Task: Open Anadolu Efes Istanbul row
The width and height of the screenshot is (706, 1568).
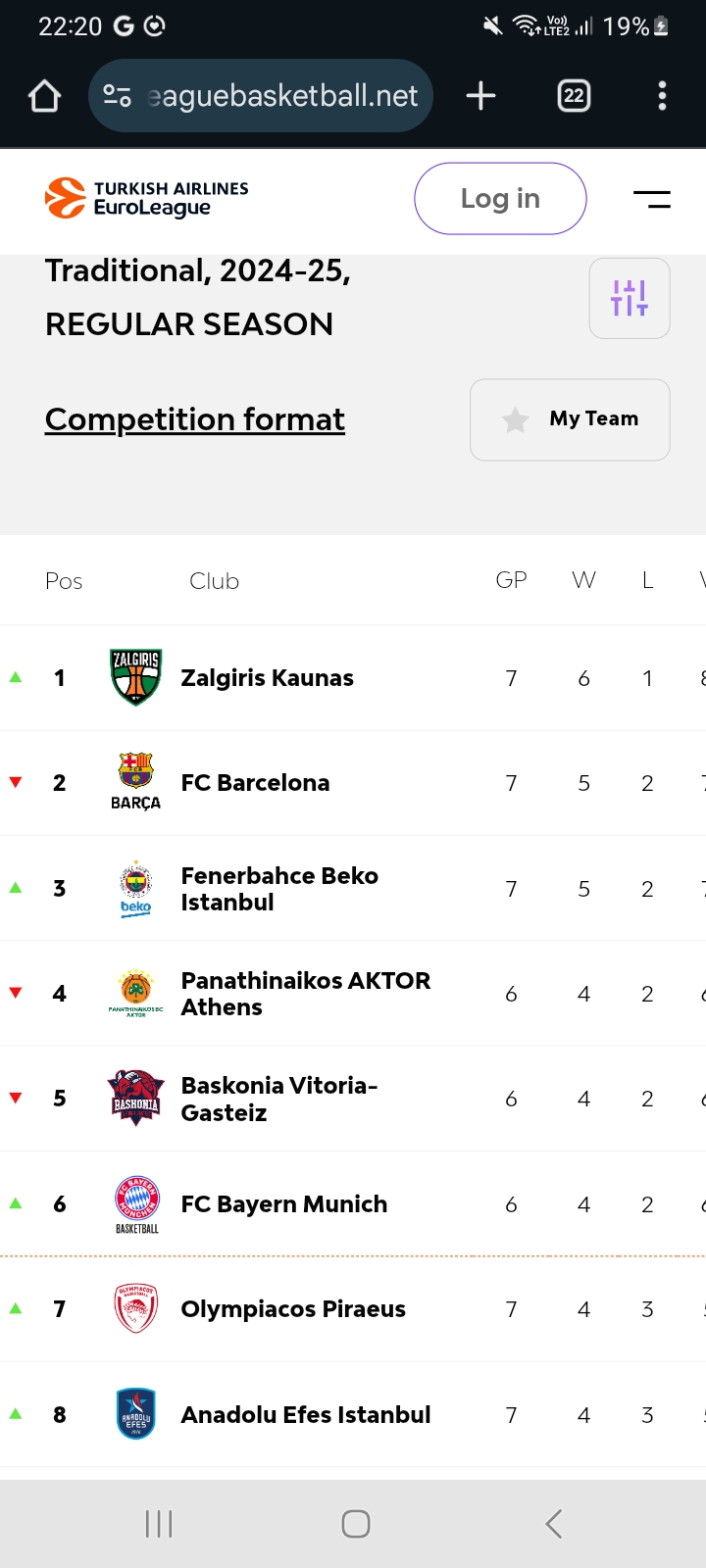Action: (353, 1415)
